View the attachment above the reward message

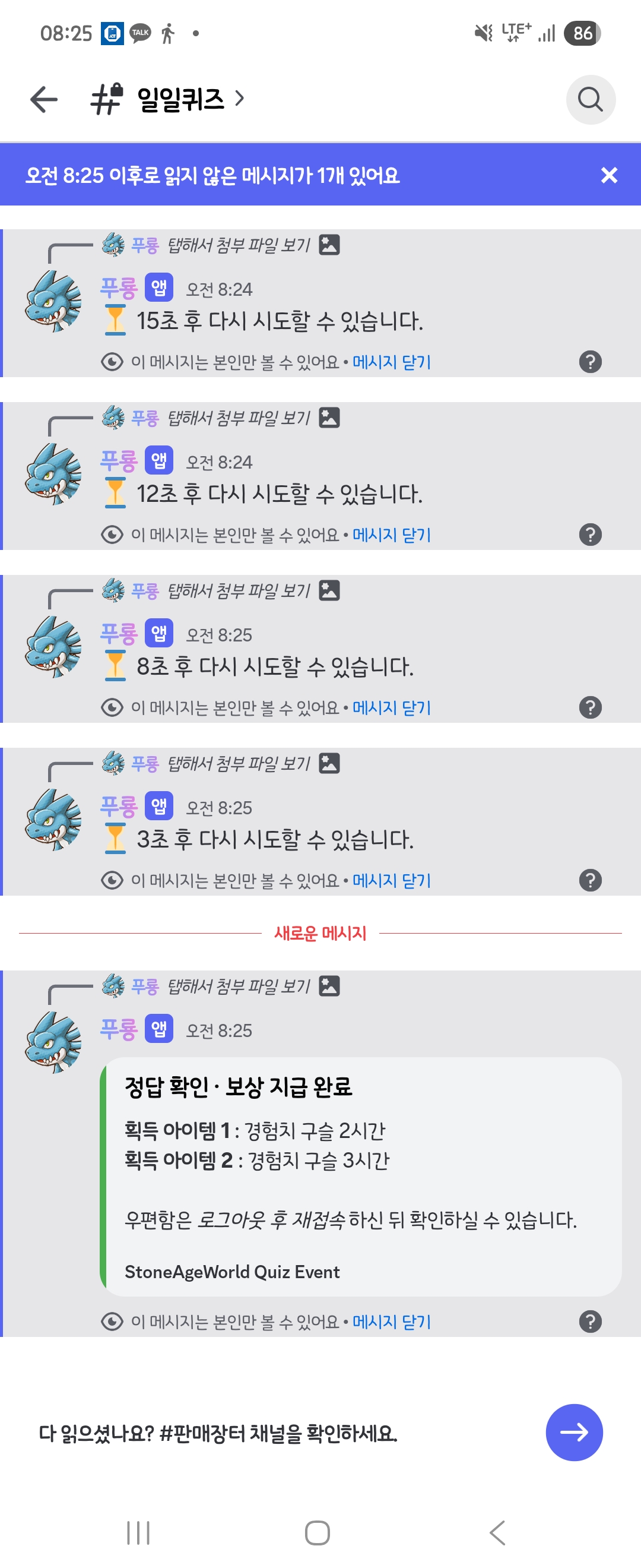click(239, 986)
